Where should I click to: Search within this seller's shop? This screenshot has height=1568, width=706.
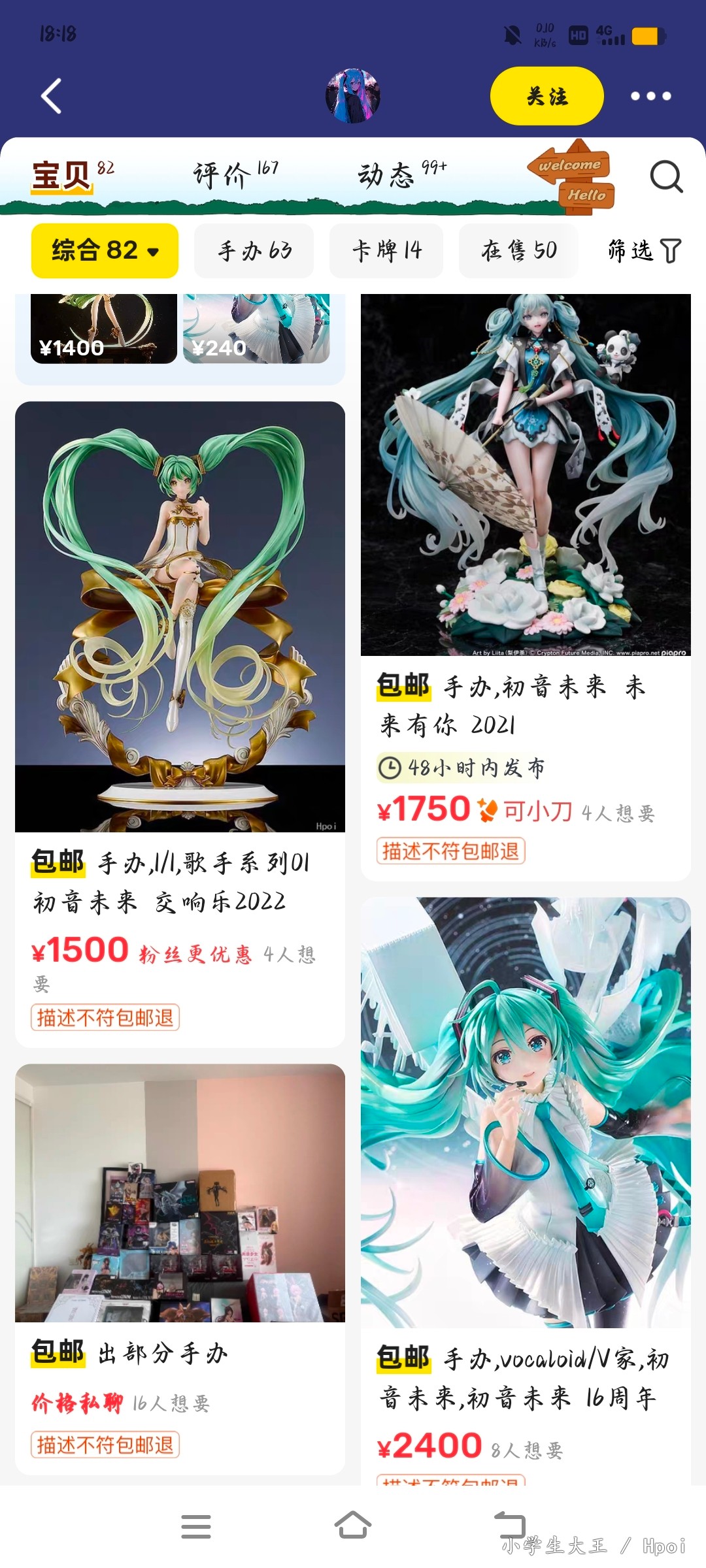pyautogui.click(x=666, y=176)
